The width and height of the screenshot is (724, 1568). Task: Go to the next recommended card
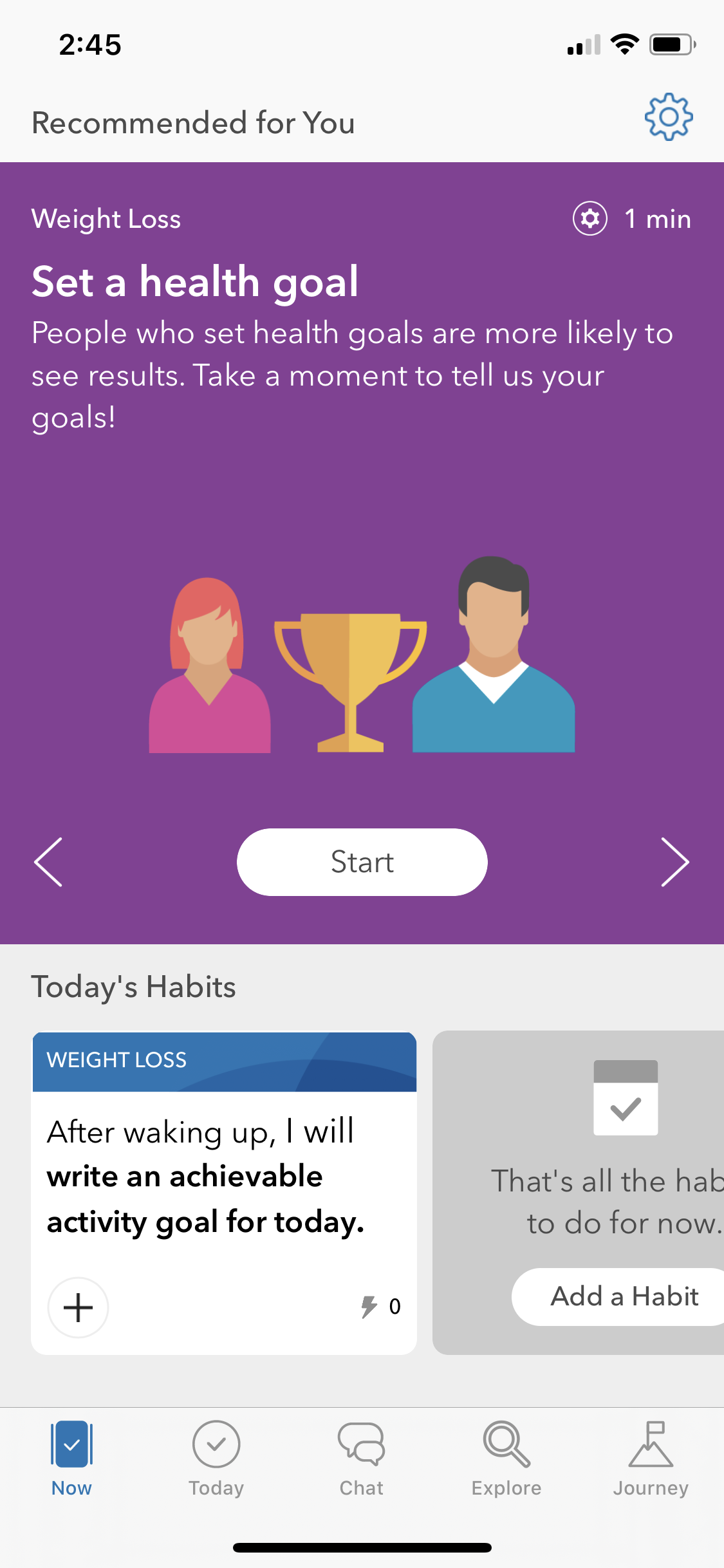[x=675, y=862]
